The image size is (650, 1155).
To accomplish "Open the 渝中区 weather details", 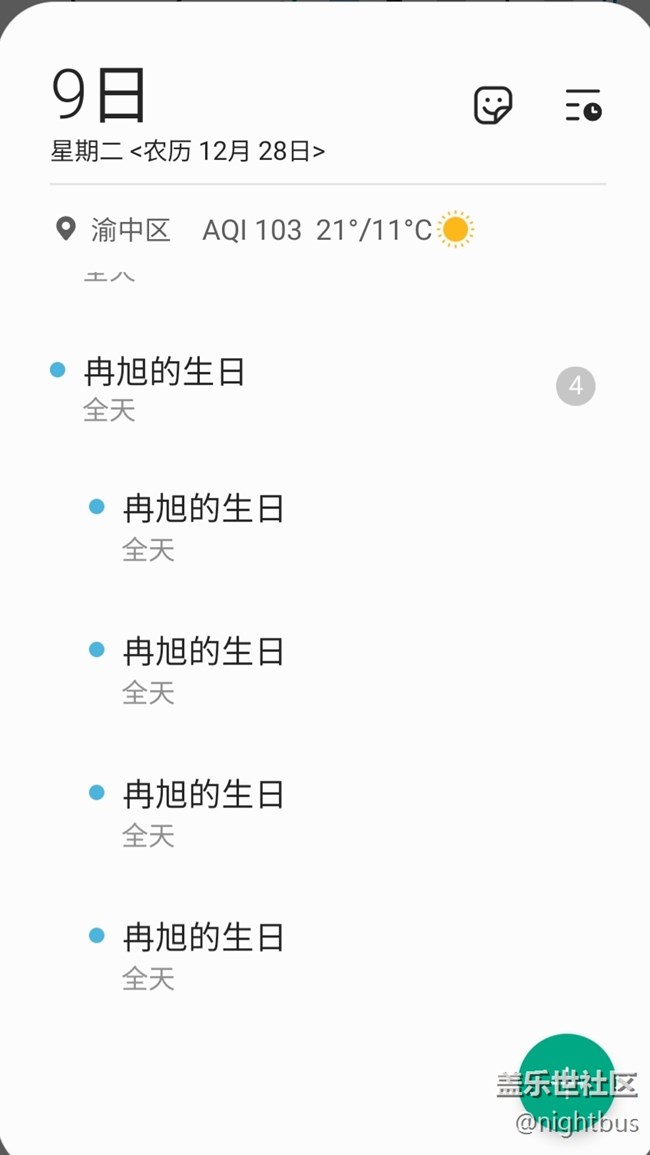I will coord(264,230).
